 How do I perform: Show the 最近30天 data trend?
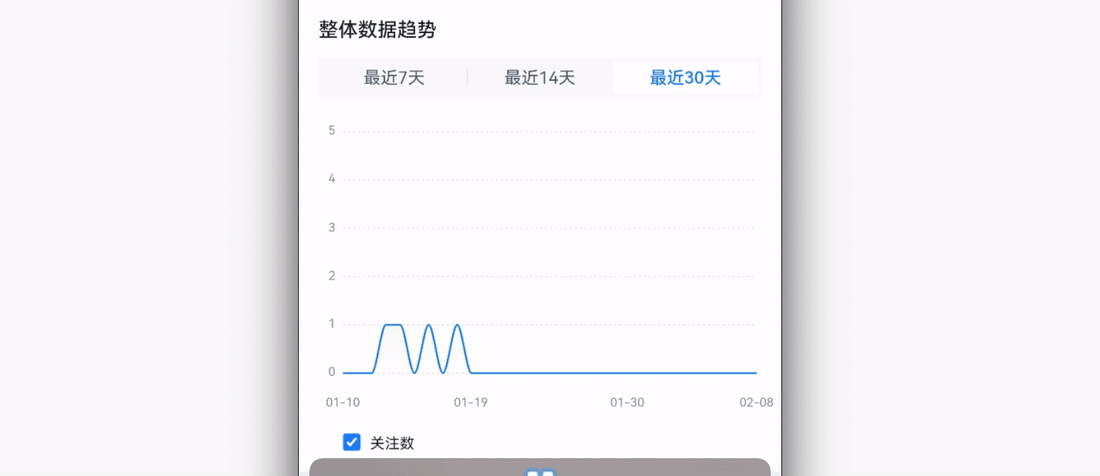click(685, 78)
